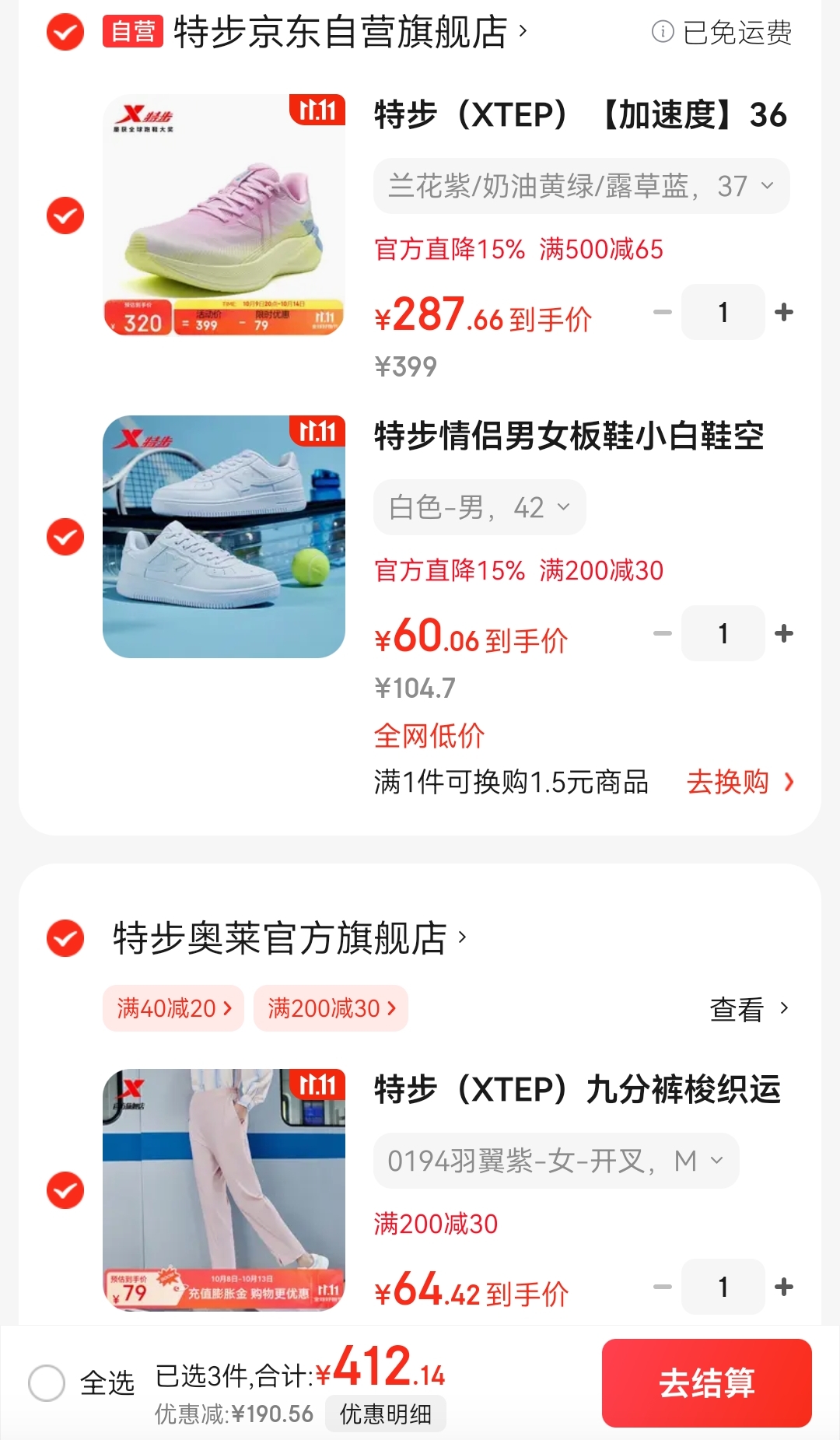Claim the 满200减30 coupon chip
The height and width of the screenshot is (1440, 840).
pyautogui.click(x=331, y=1008)
